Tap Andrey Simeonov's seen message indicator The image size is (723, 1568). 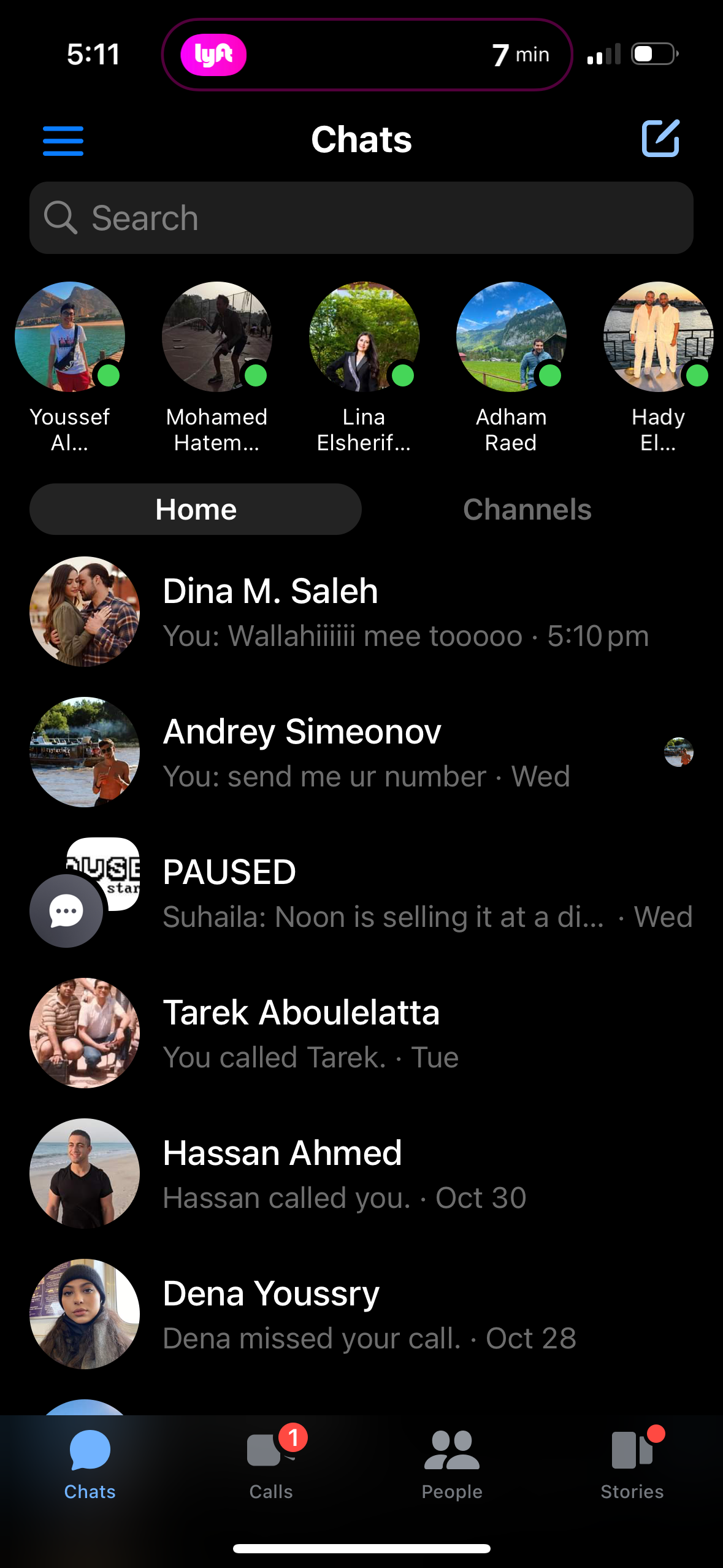click(679, 753)
